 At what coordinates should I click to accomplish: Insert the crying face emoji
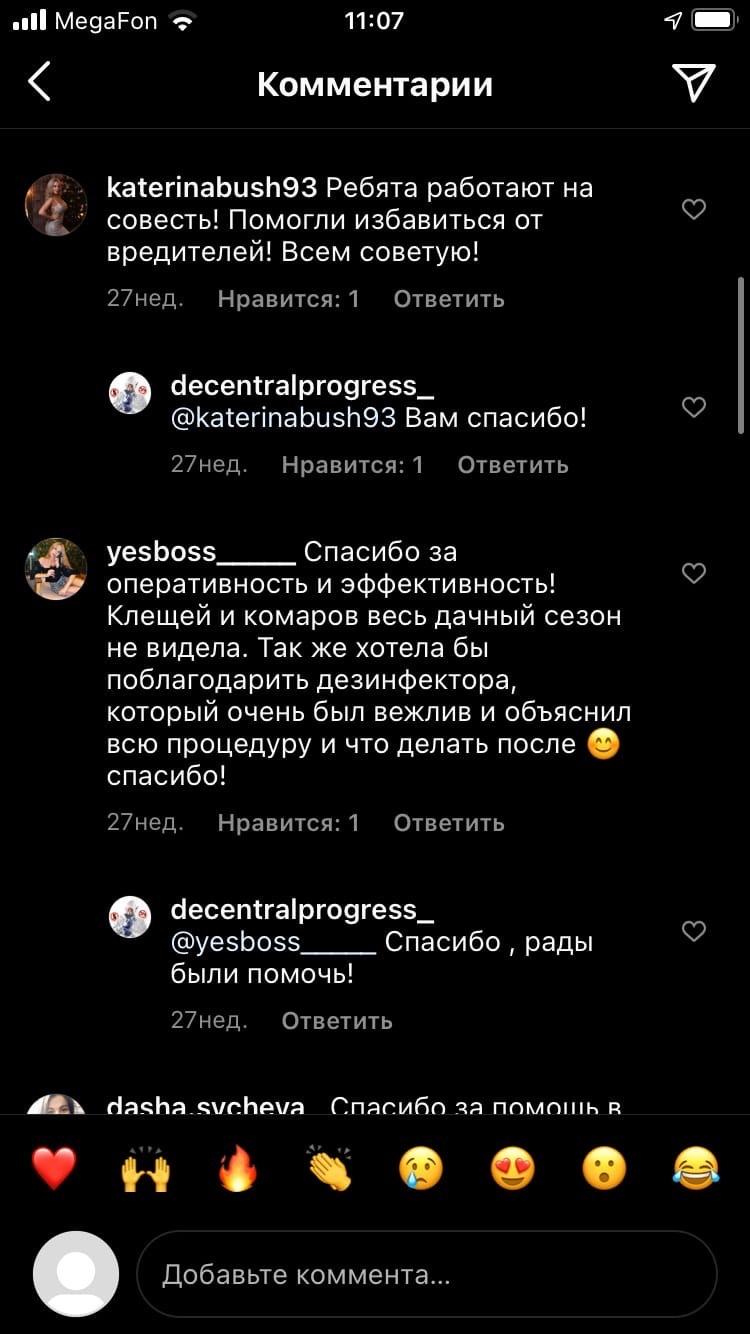click(421, 1168)
